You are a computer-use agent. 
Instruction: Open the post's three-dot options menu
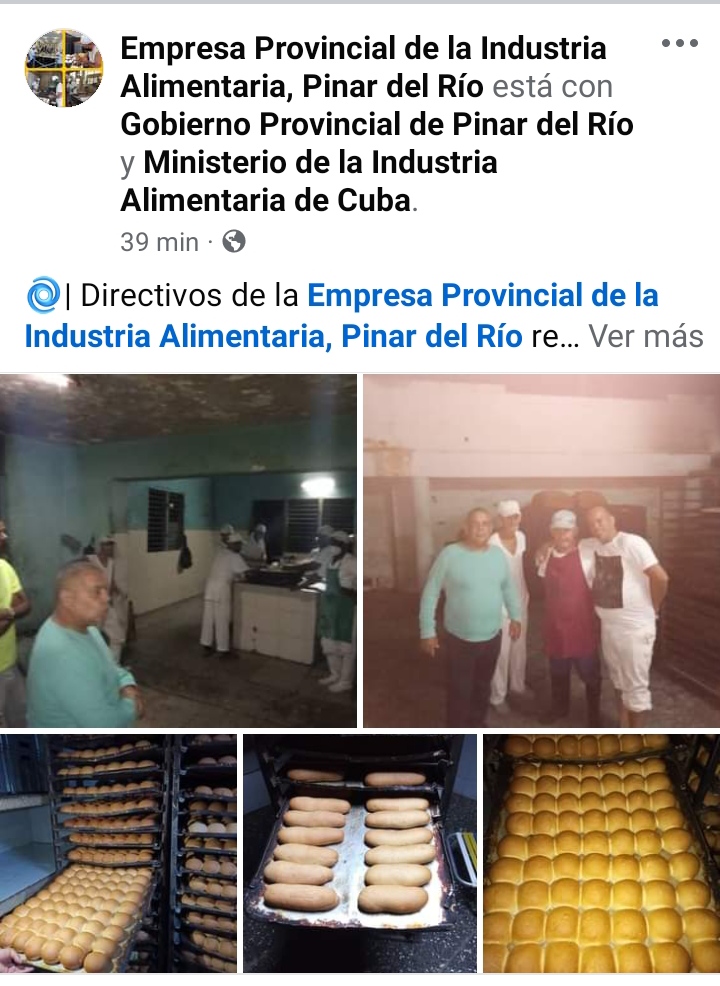click(x=680, y=44)
